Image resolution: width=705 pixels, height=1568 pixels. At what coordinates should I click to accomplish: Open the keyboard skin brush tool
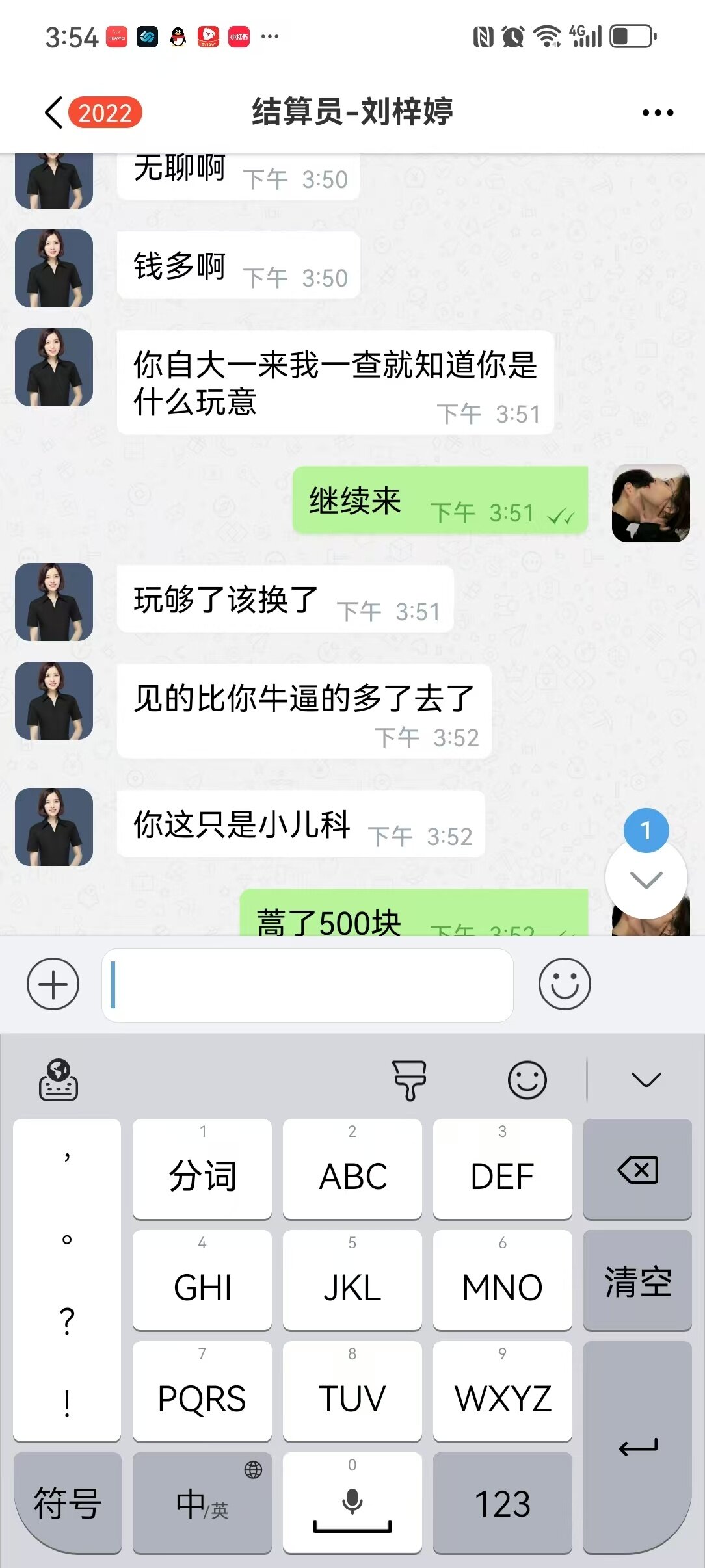pyautogui.click(x=409, y=1080)
